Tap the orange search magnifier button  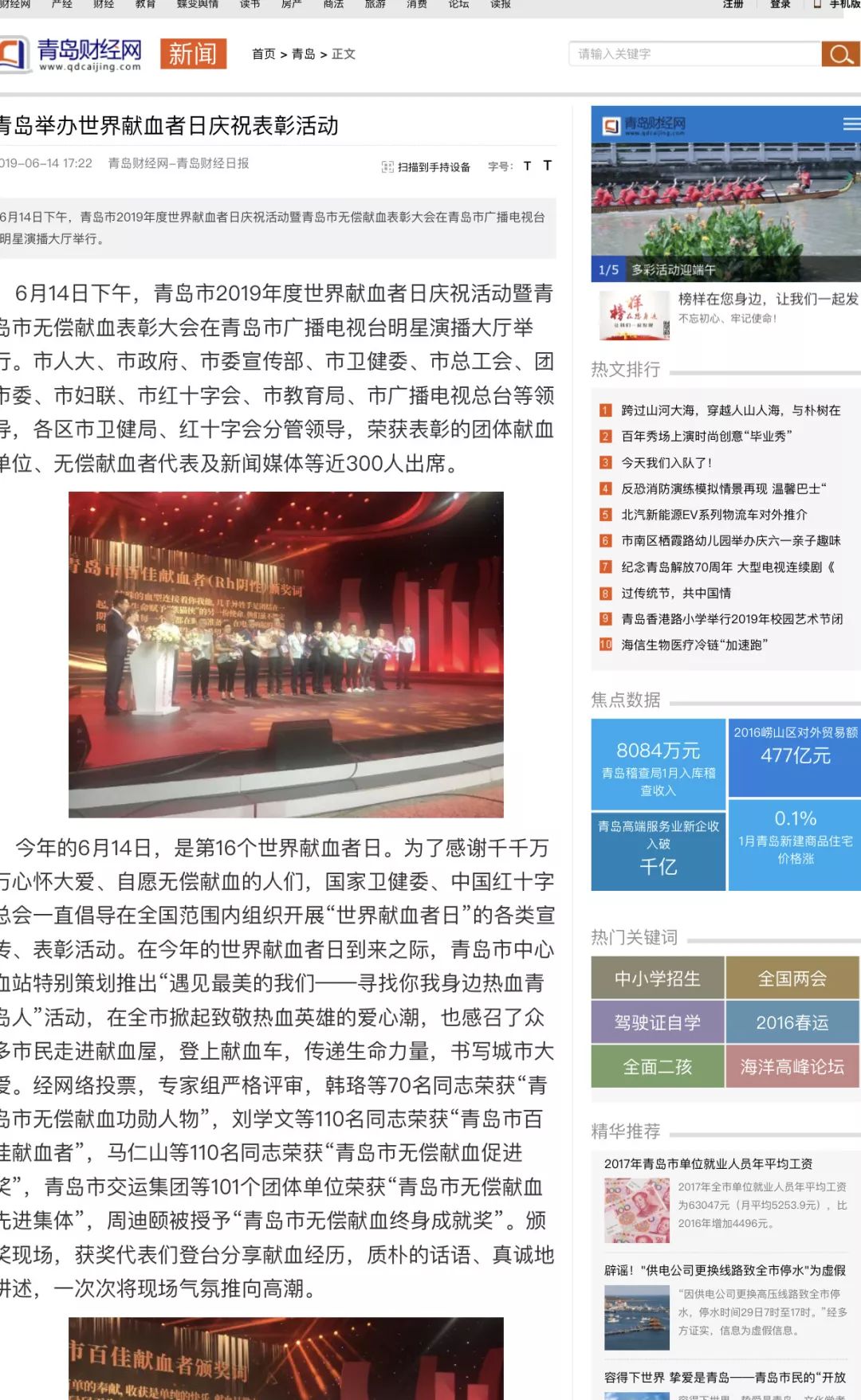(840, 54)
